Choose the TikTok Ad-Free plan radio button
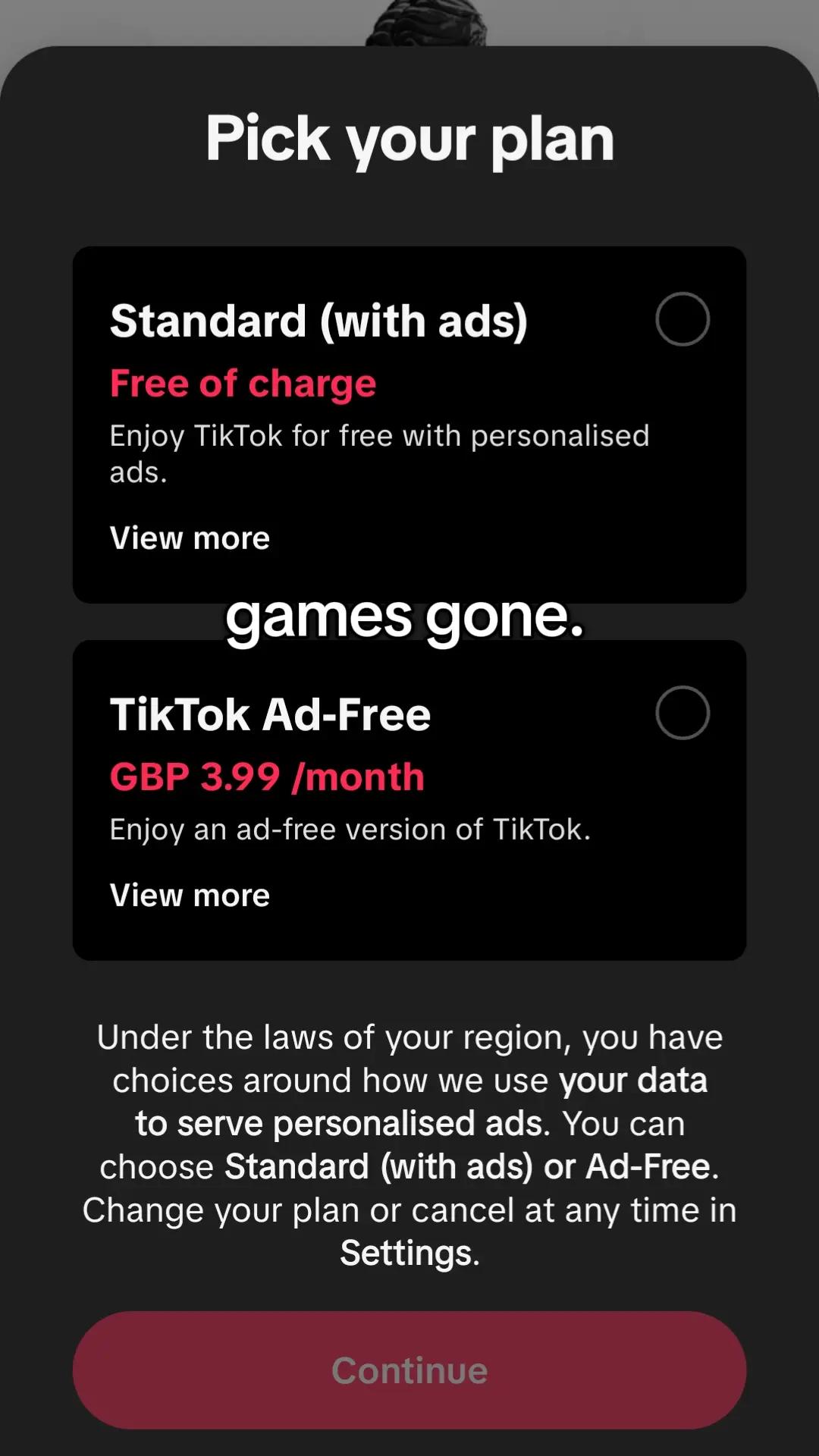The image size is (819, 1456). click(682, 713)
